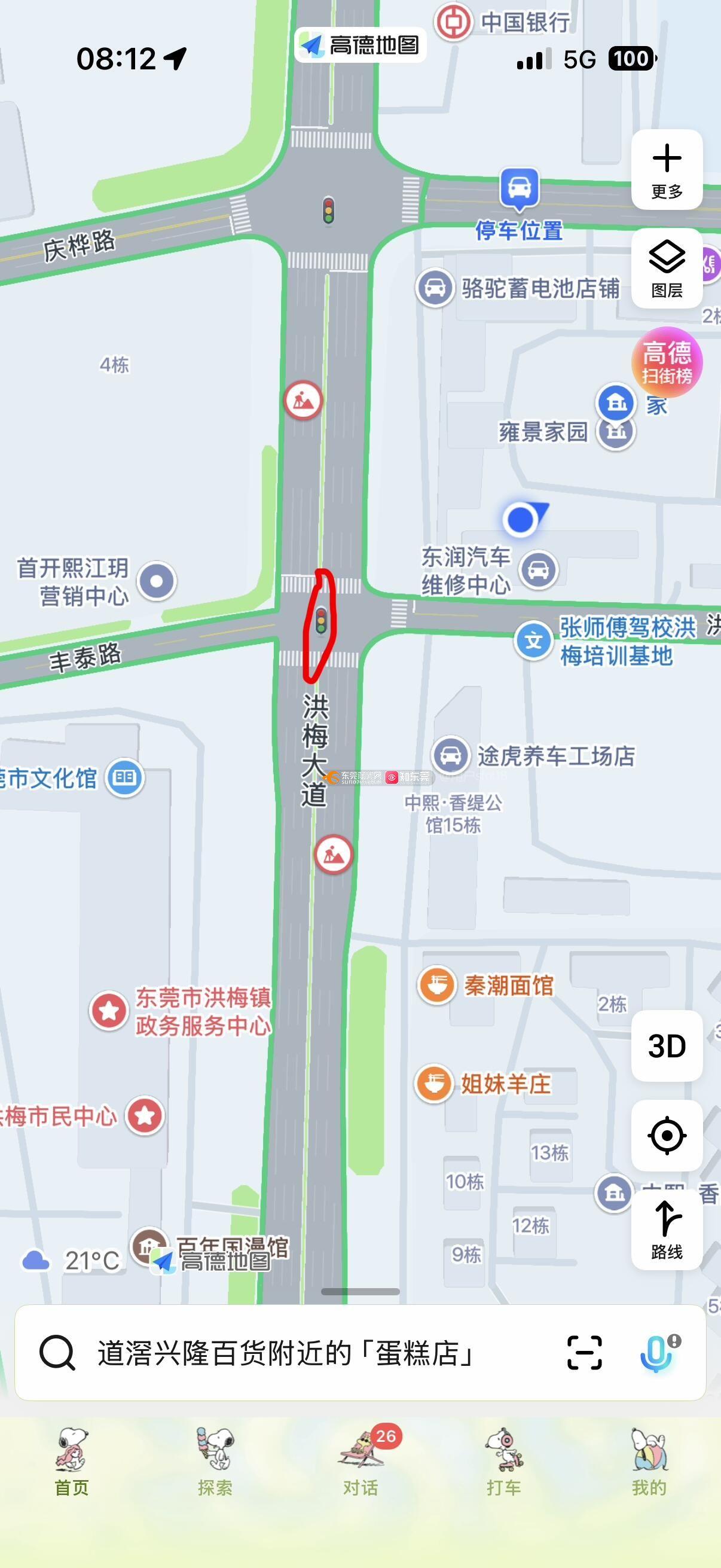This screenshot has width=721, height=1568.
Task: Select 途虎养车工场店 marker
Action: pyautogui.click(x=450, y=755)
